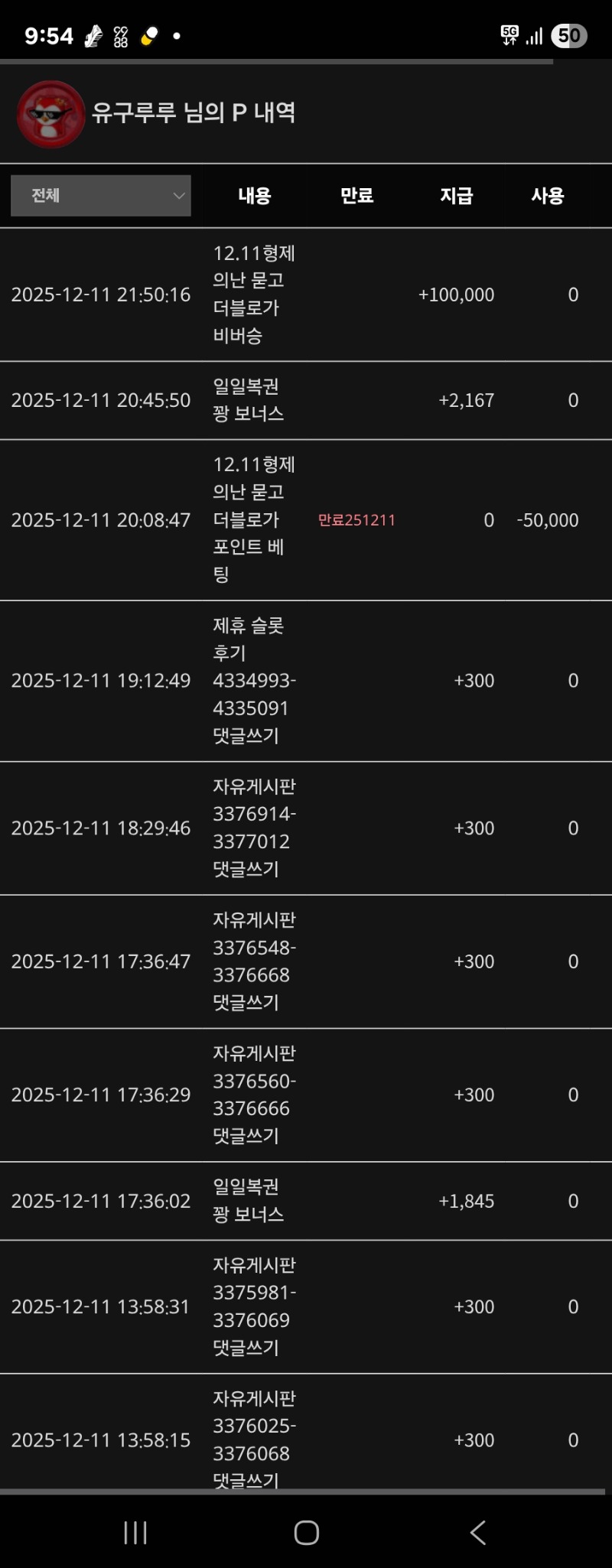Go back with the system back button
Viewport: 612px width, 1568px height.
pos(478,1532)
